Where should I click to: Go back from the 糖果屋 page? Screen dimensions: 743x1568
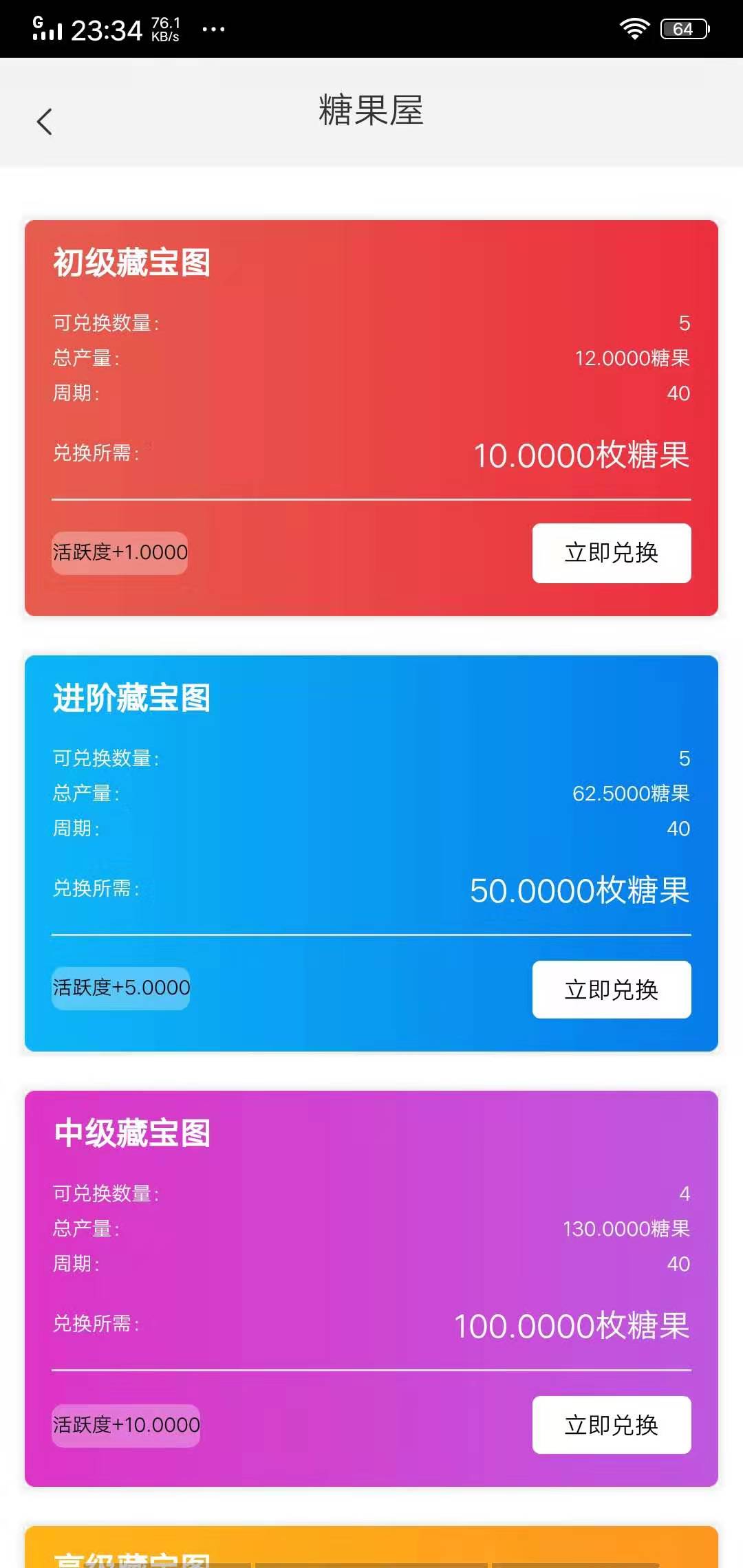pos(45,122)
